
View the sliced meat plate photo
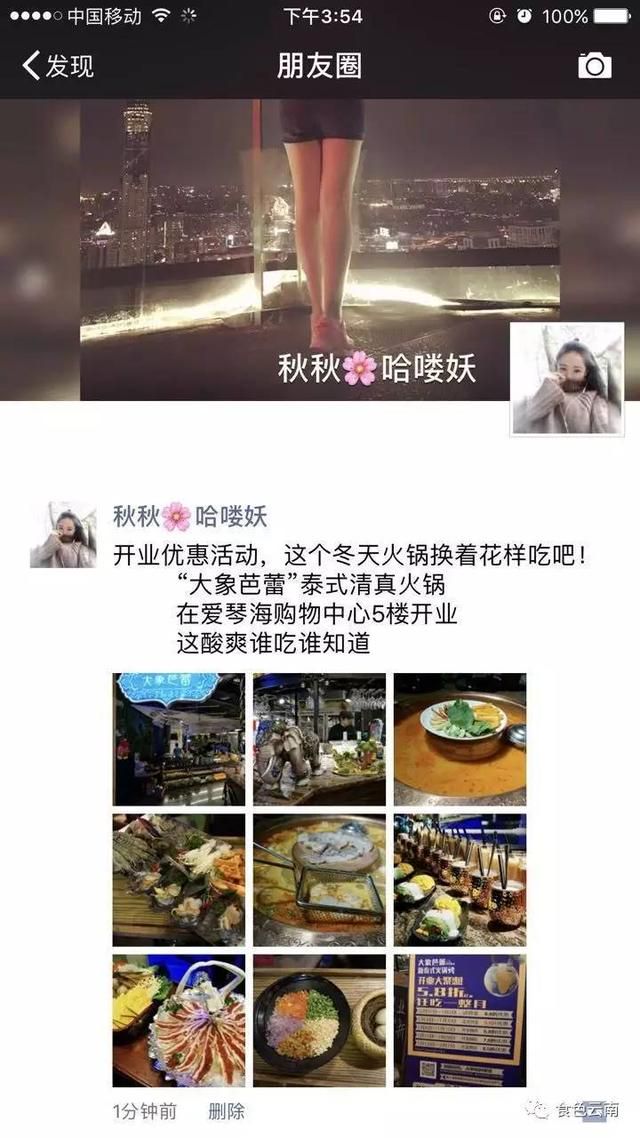point(179,1020)
